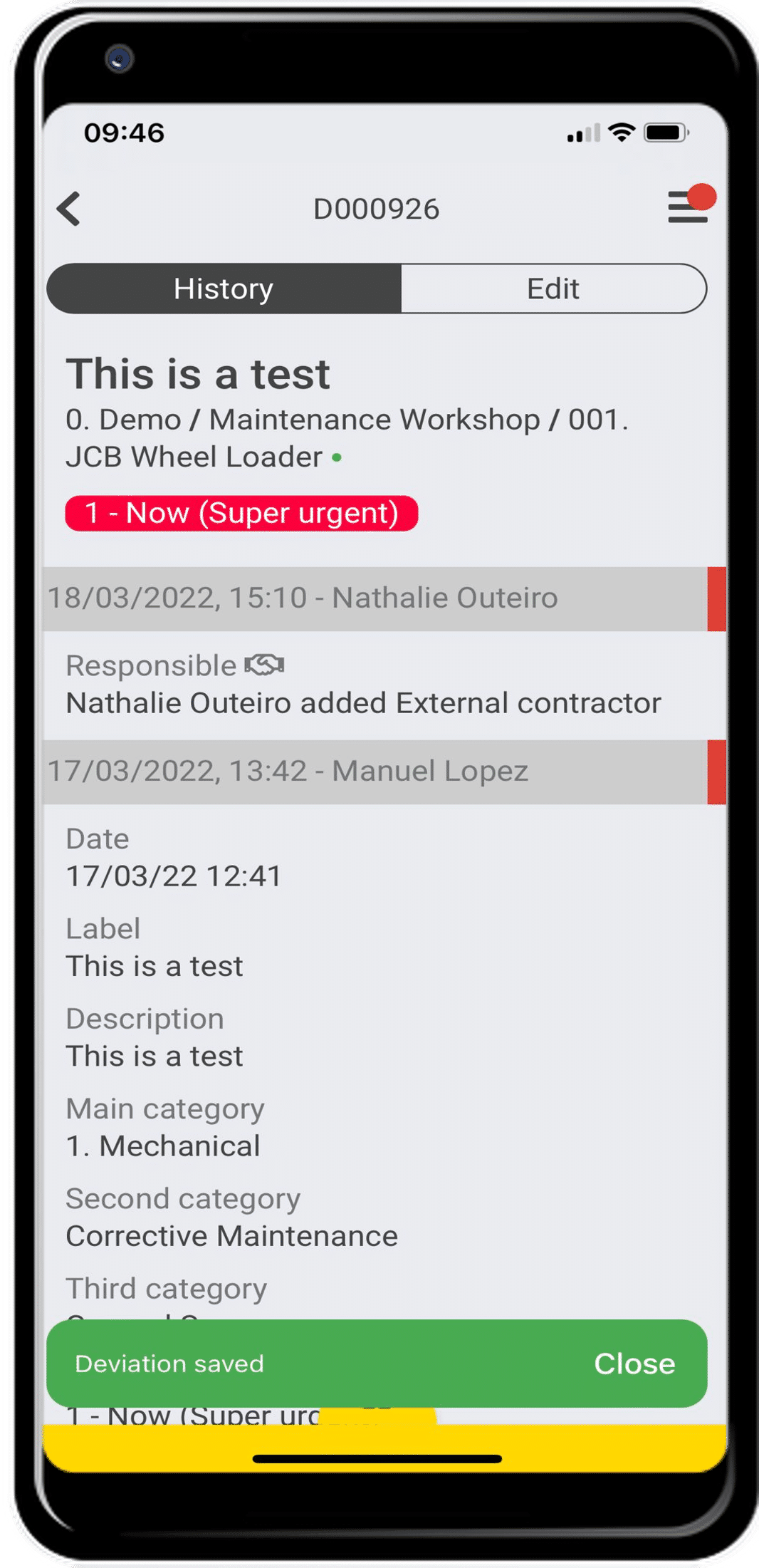
Task: Dismiss the Deviation saved banner with Close
Action: click(x=634, y=1363)
